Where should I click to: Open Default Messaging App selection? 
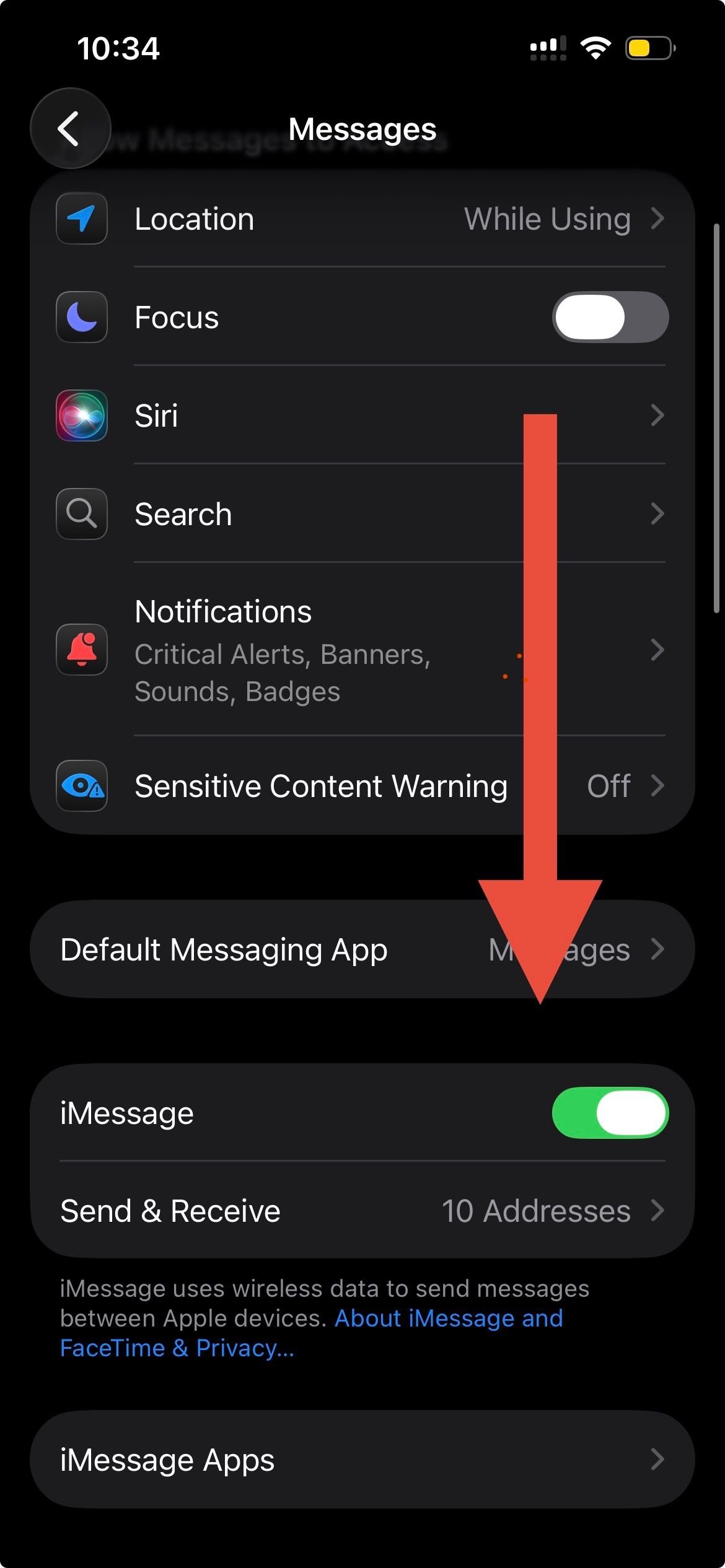(x=362, y=949)
